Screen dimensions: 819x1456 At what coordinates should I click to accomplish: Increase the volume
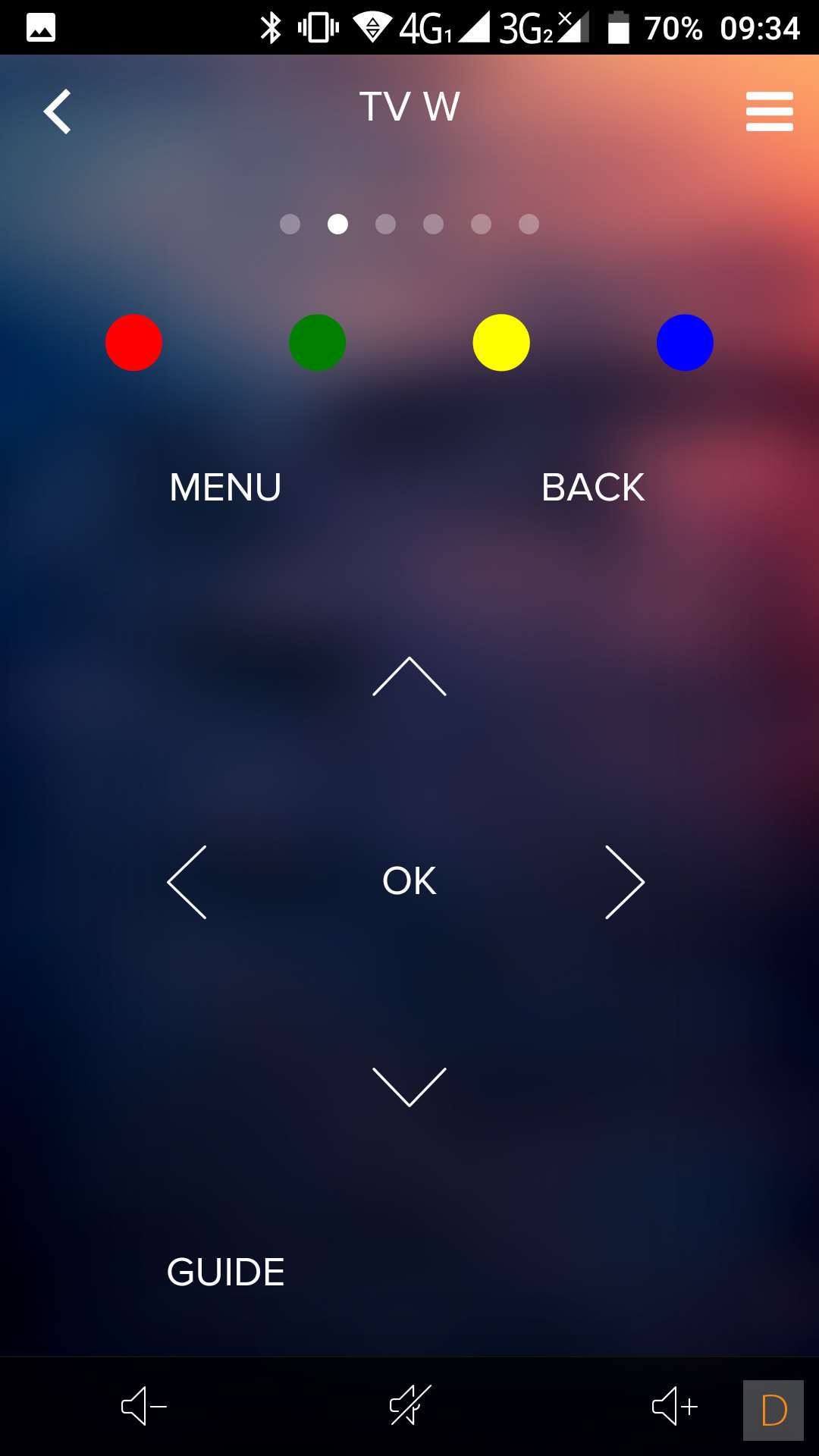pos(674,1407)
